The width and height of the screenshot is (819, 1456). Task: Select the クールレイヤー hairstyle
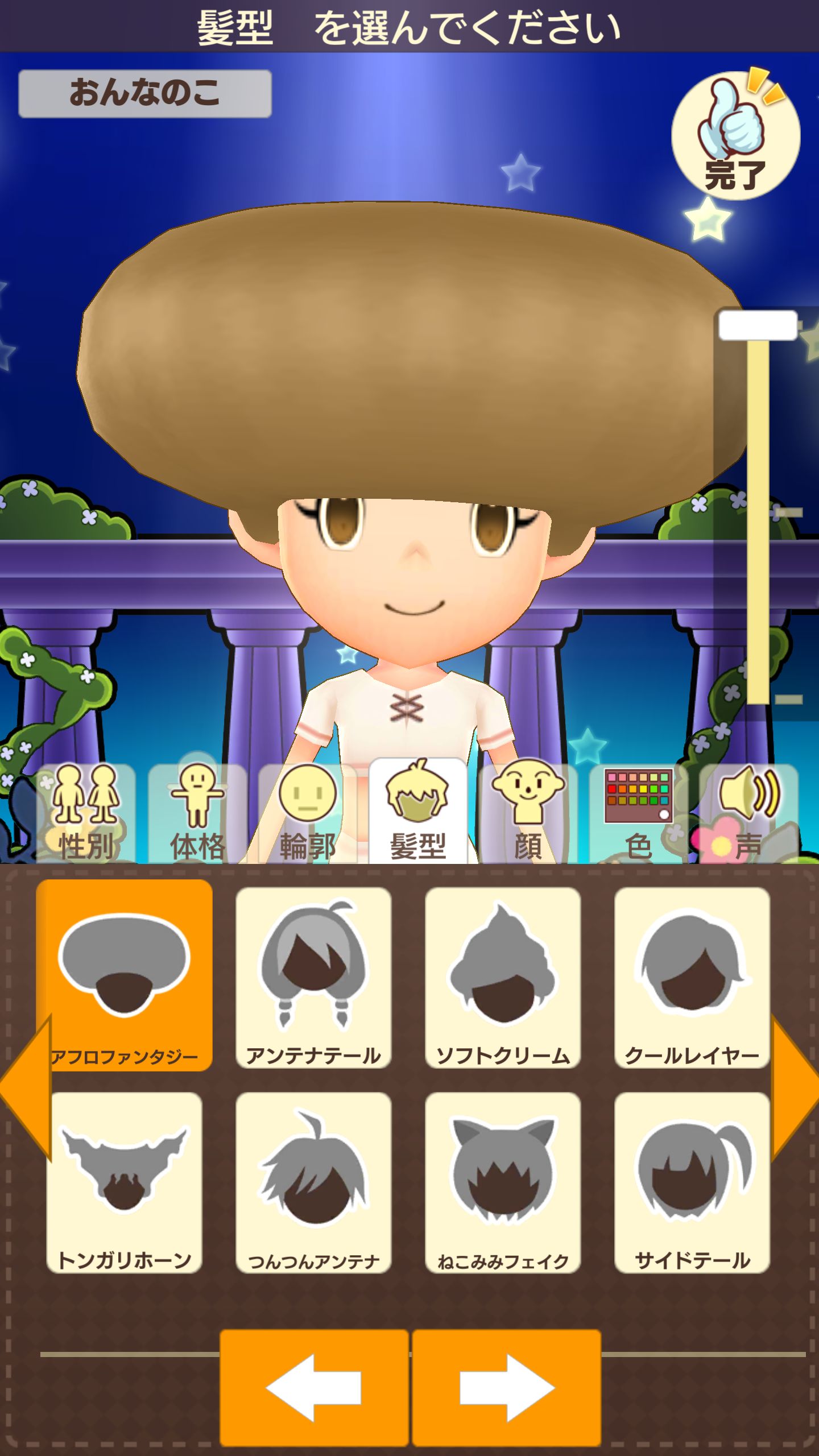(x=692, y=977)
